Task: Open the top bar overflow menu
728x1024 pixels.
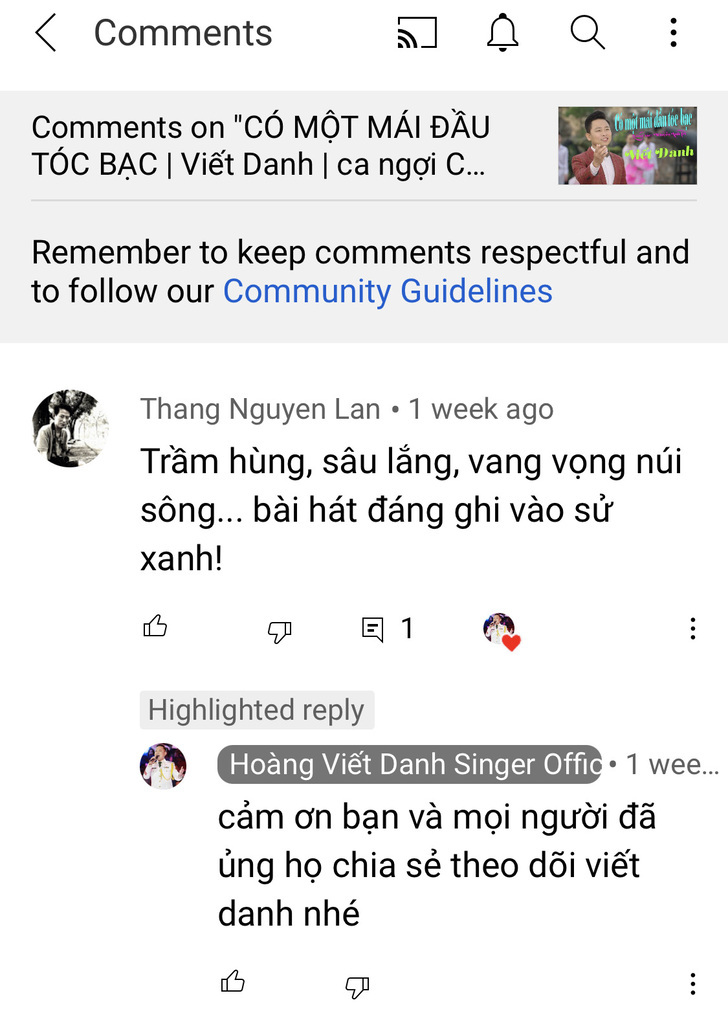Action: point(674,34)
